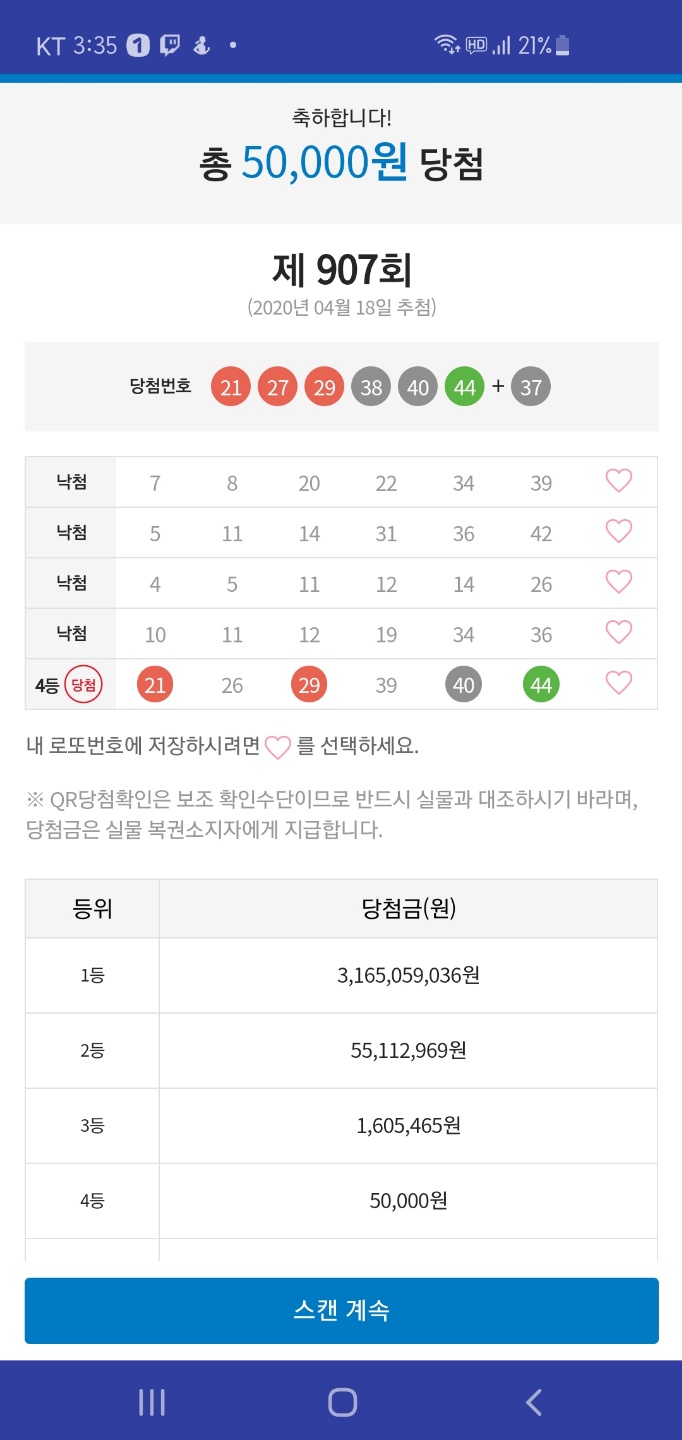Save the 4등 winning row with heart

619,683
